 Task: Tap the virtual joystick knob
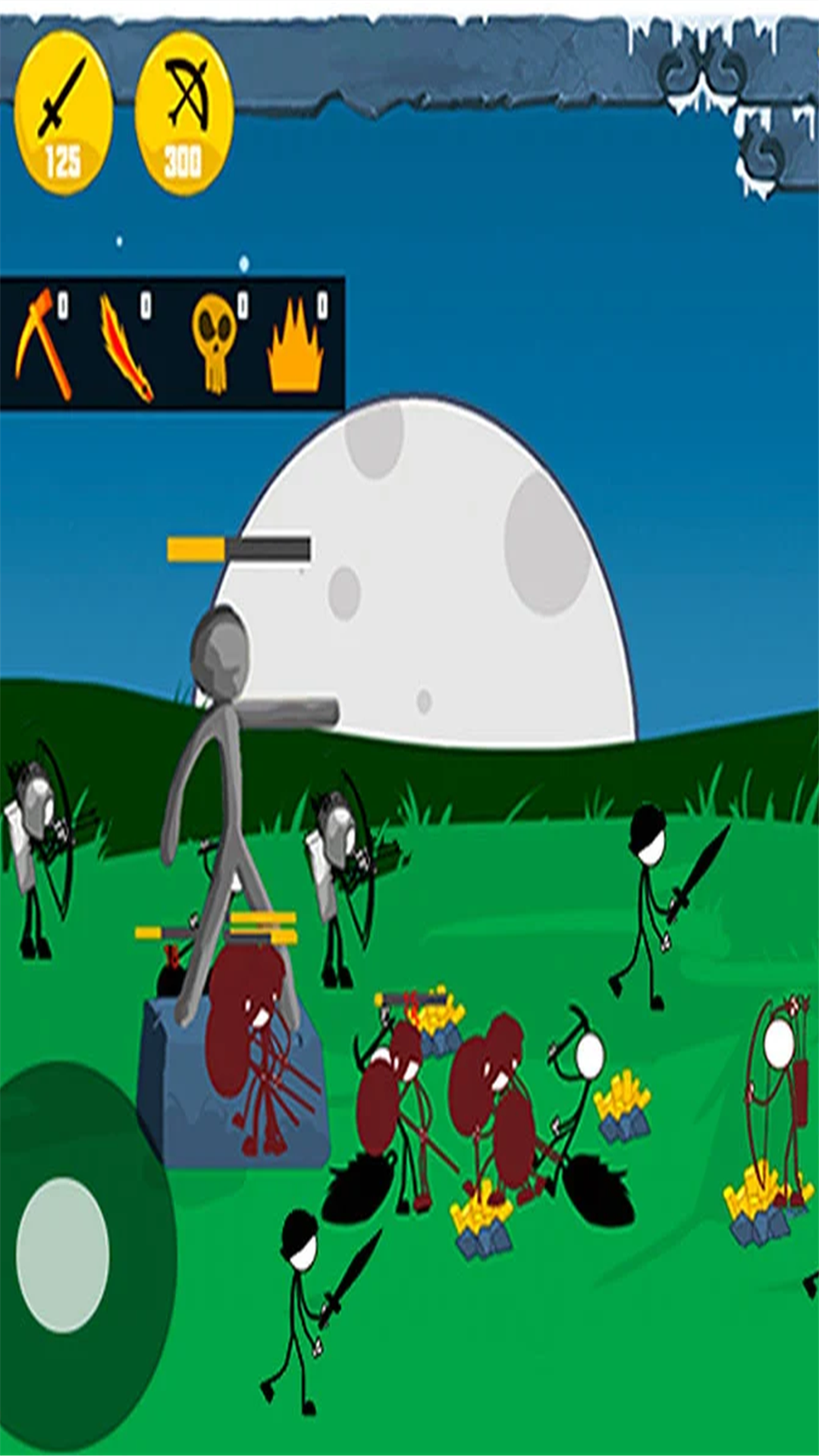(62, 1255)
